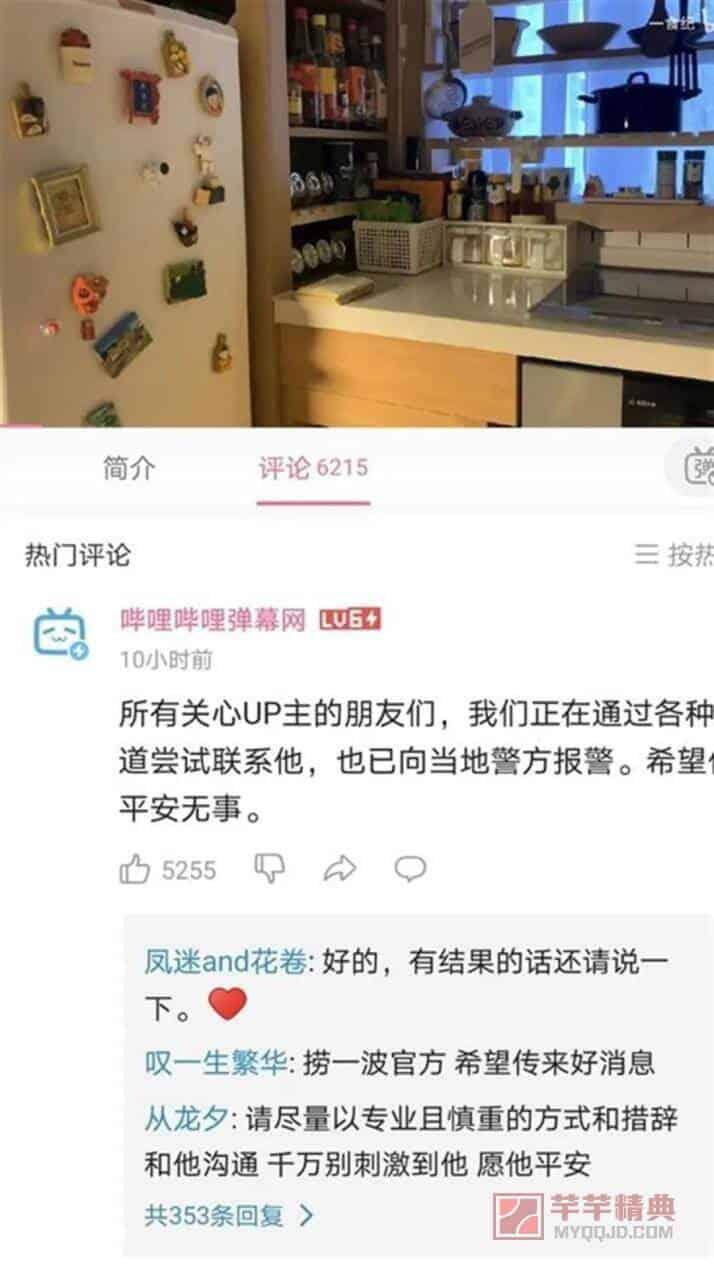Dislike the 哔哩哔哩弹幕网 comment
714x1280 pixels.
(269, 868)
